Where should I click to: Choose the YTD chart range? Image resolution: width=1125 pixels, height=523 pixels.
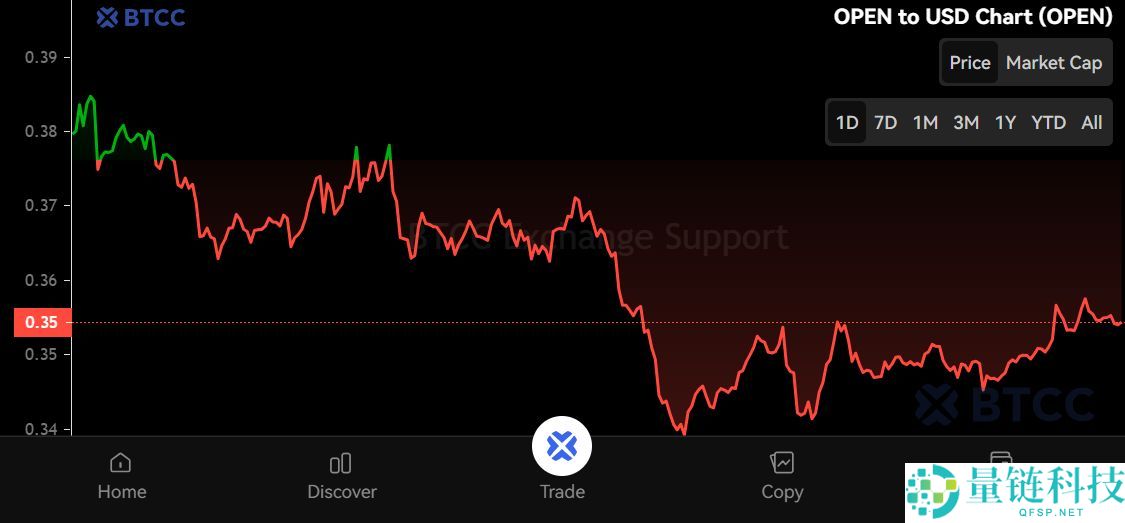pos(1048,123)
